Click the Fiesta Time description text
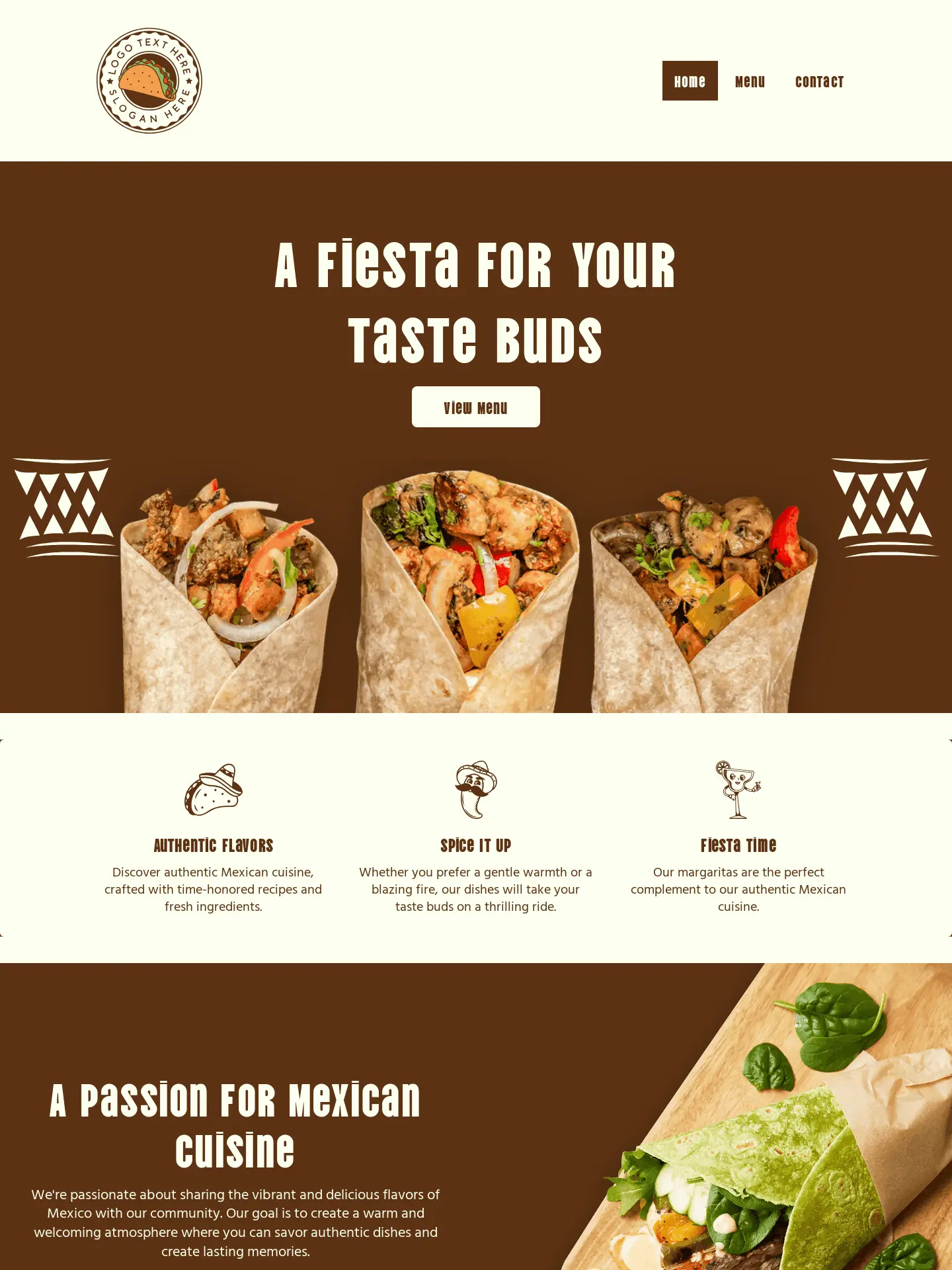Screen dimensions: 952x1270 click(738, 890)
